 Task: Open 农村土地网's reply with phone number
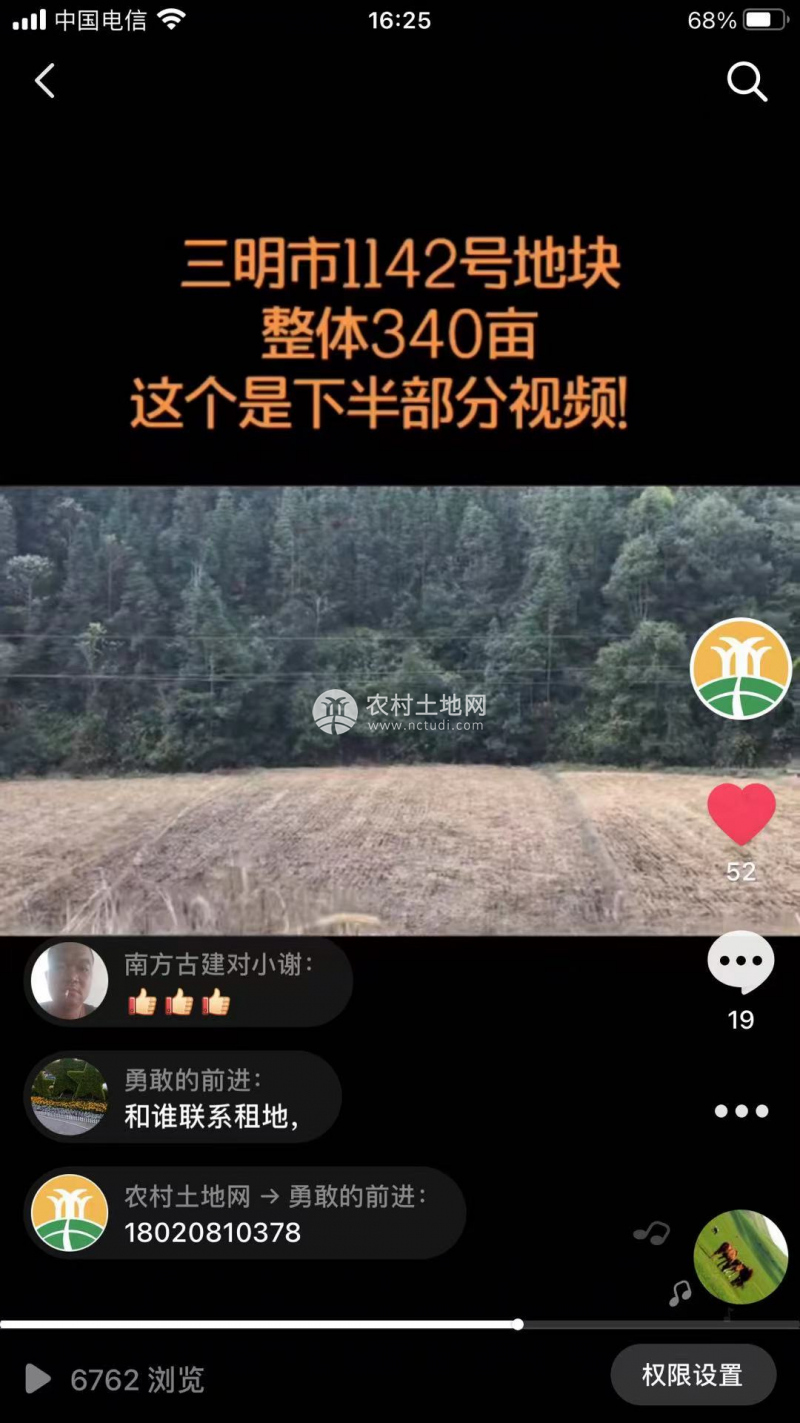click(244, 1213)
